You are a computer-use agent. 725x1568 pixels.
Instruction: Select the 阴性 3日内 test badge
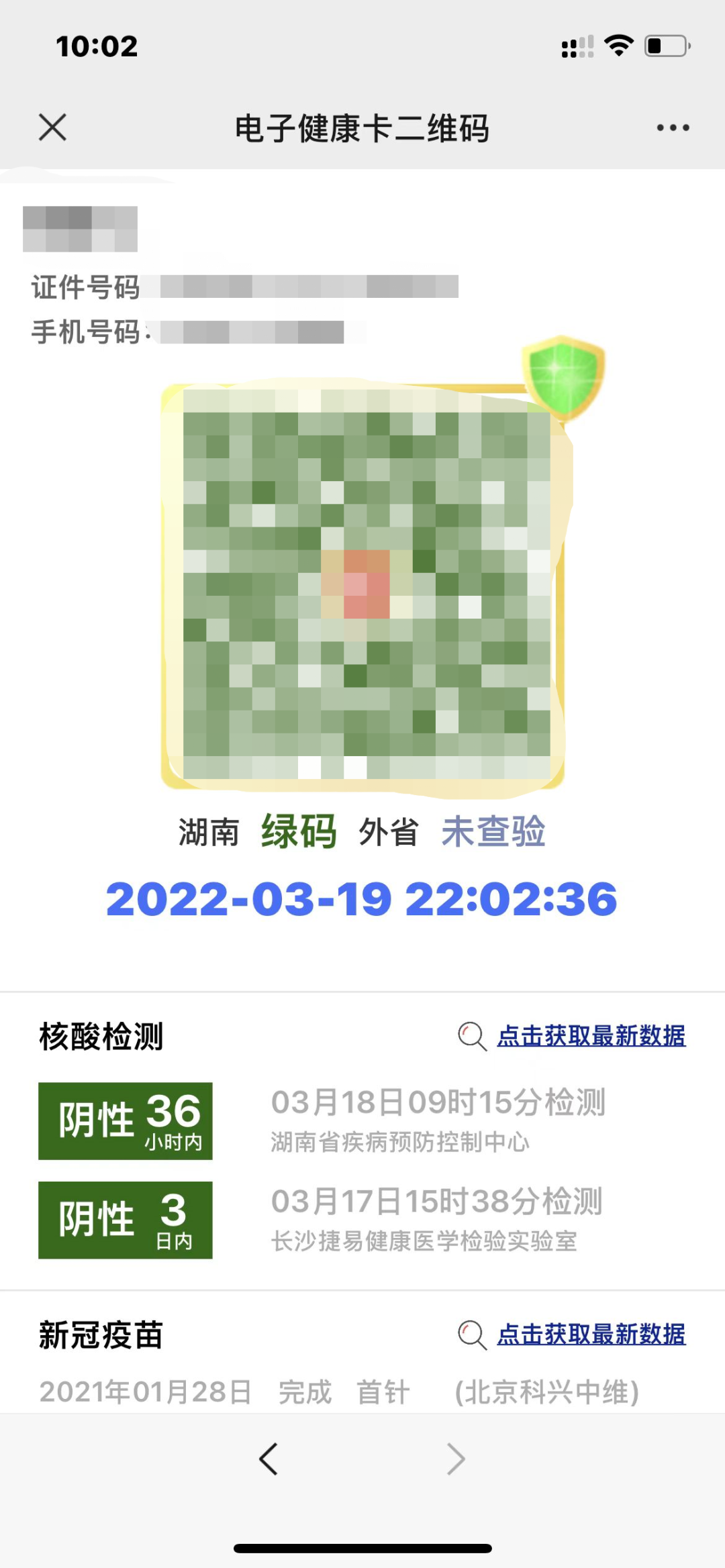(x=126, y=1221)
